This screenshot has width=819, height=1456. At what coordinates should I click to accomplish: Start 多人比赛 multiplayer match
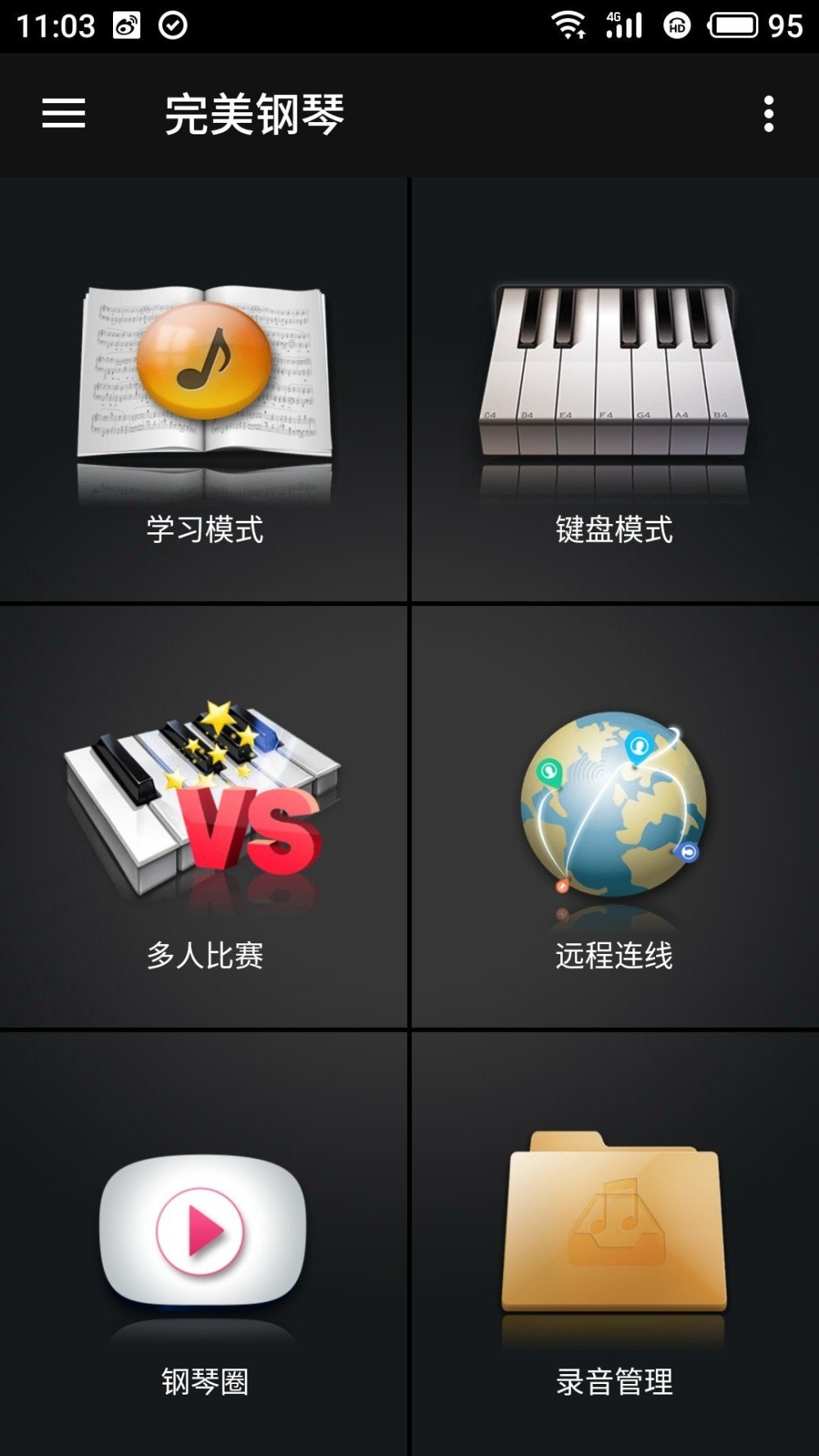203,816
